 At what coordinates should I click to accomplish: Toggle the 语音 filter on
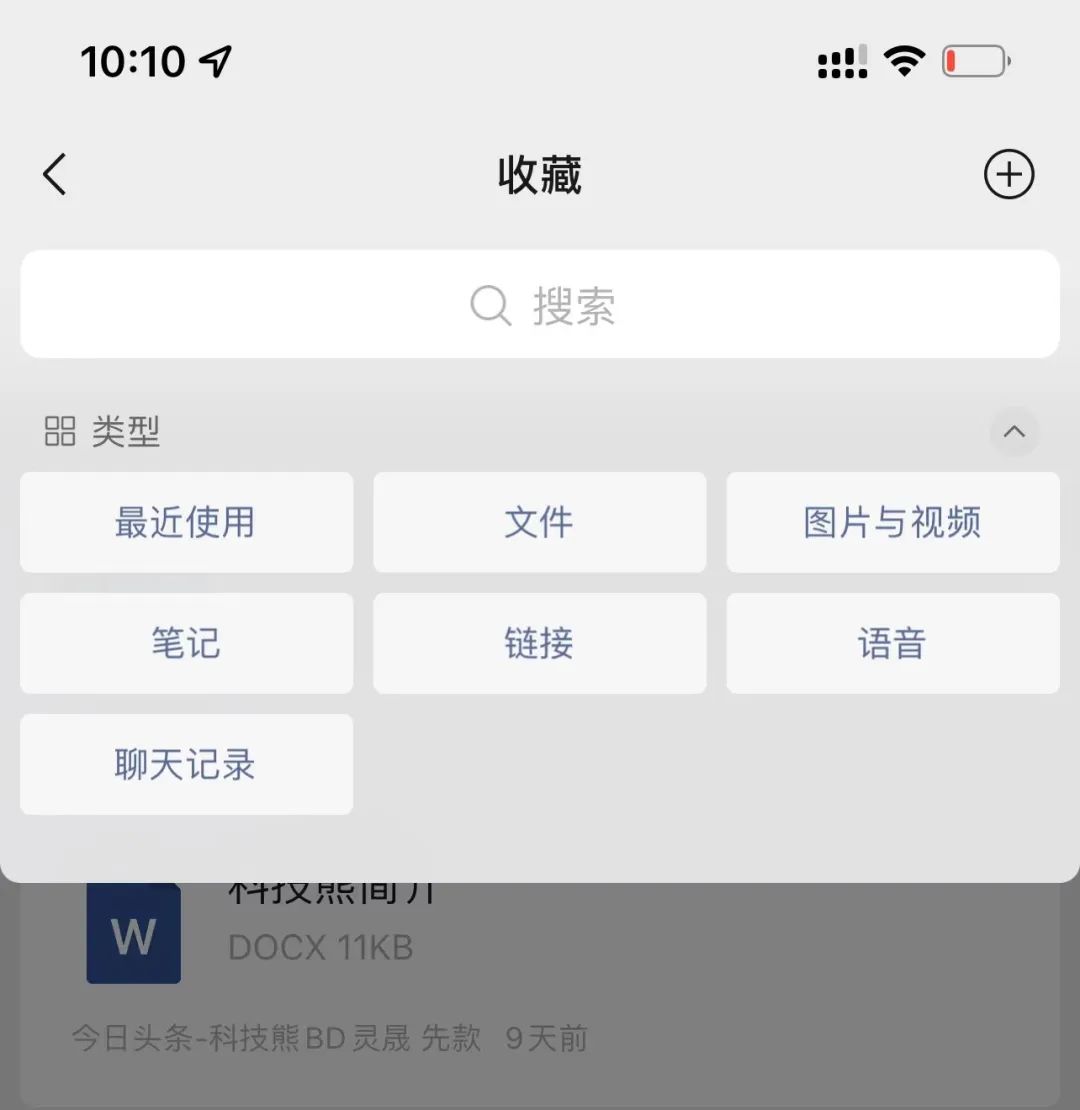893,644
